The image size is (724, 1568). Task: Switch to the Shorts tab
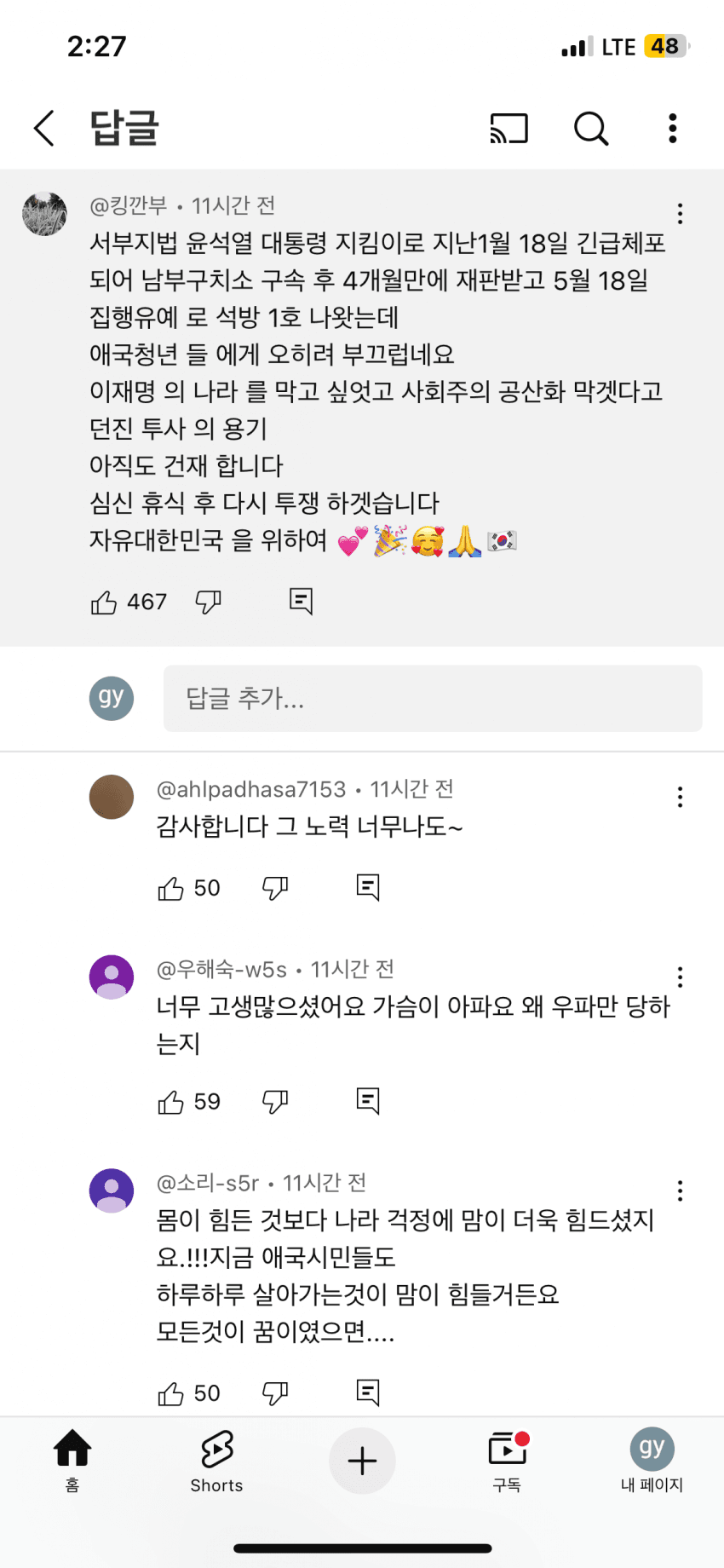coord(217,1461)
